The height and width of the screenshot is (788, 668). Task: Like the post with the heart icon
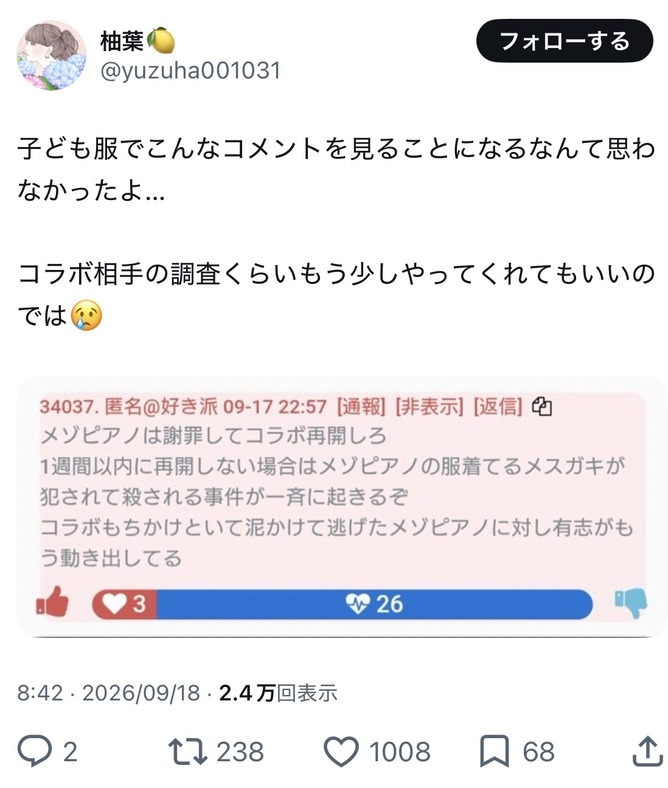coord(341,751)
